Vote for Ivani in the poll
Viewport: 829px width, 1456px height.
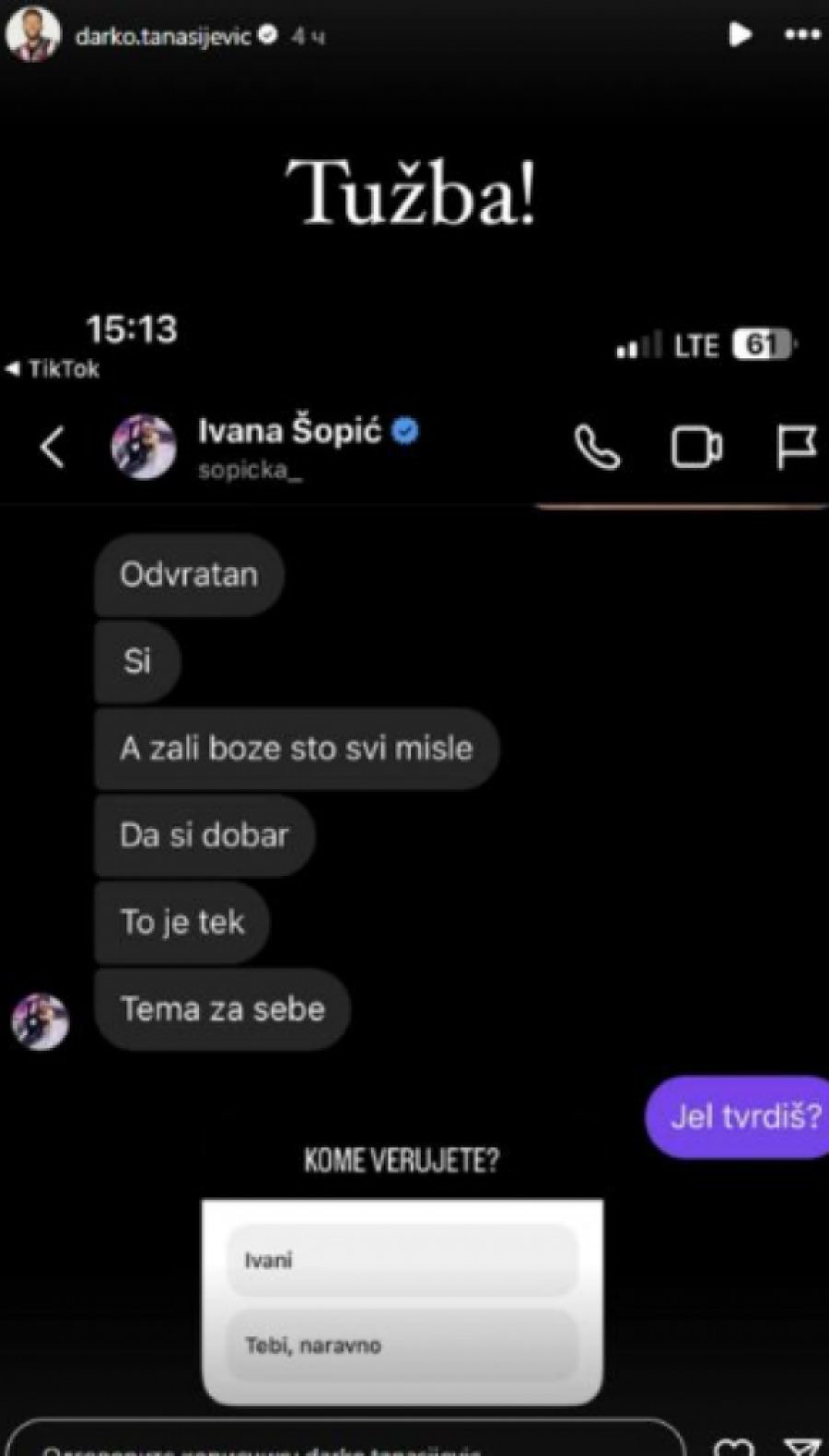[402, 1260]
